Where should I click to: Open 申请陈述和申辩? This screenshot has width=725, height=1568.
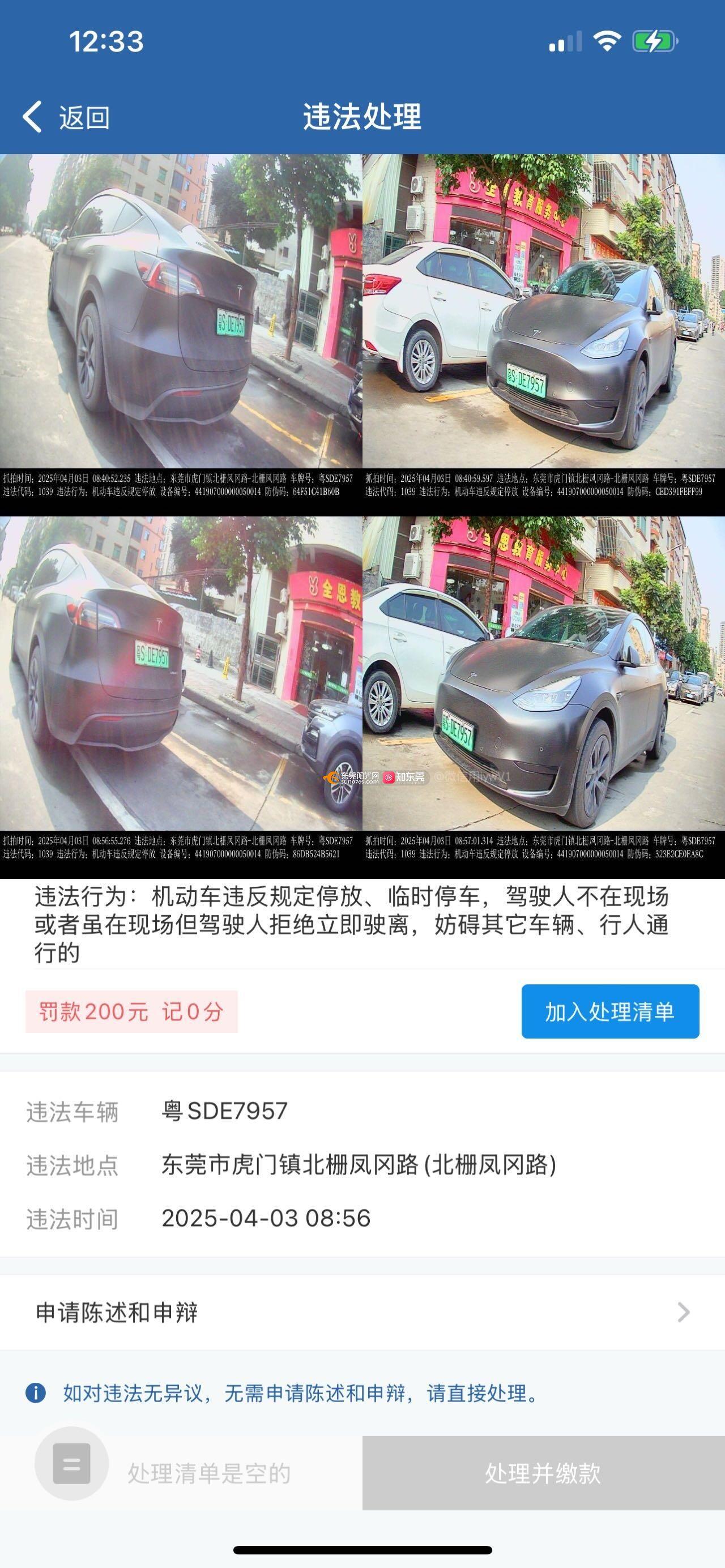(362, 1311)
